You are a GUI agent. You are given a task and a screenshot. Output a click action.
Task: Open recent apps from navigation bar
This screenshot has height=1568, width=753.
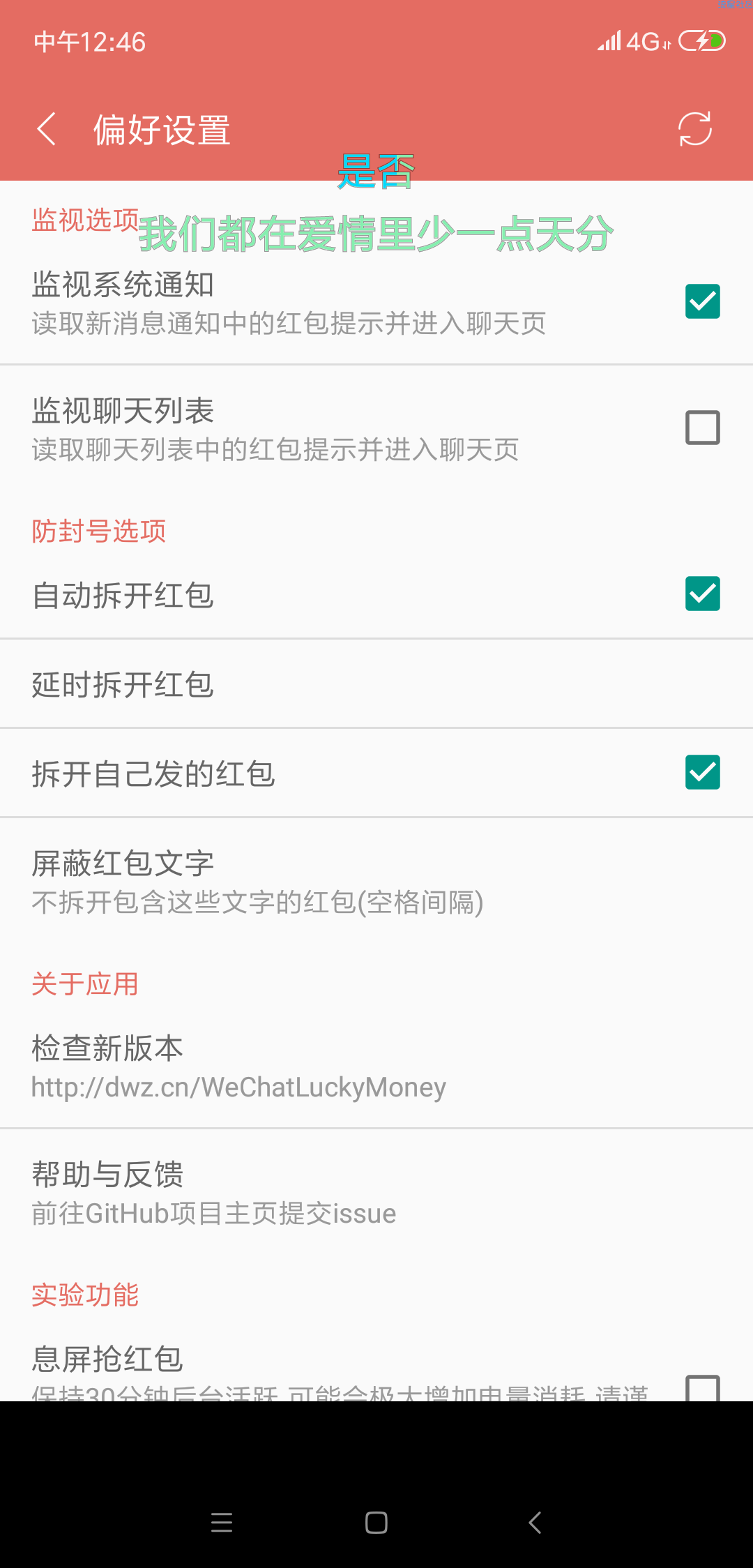(x=222, y=1523)
